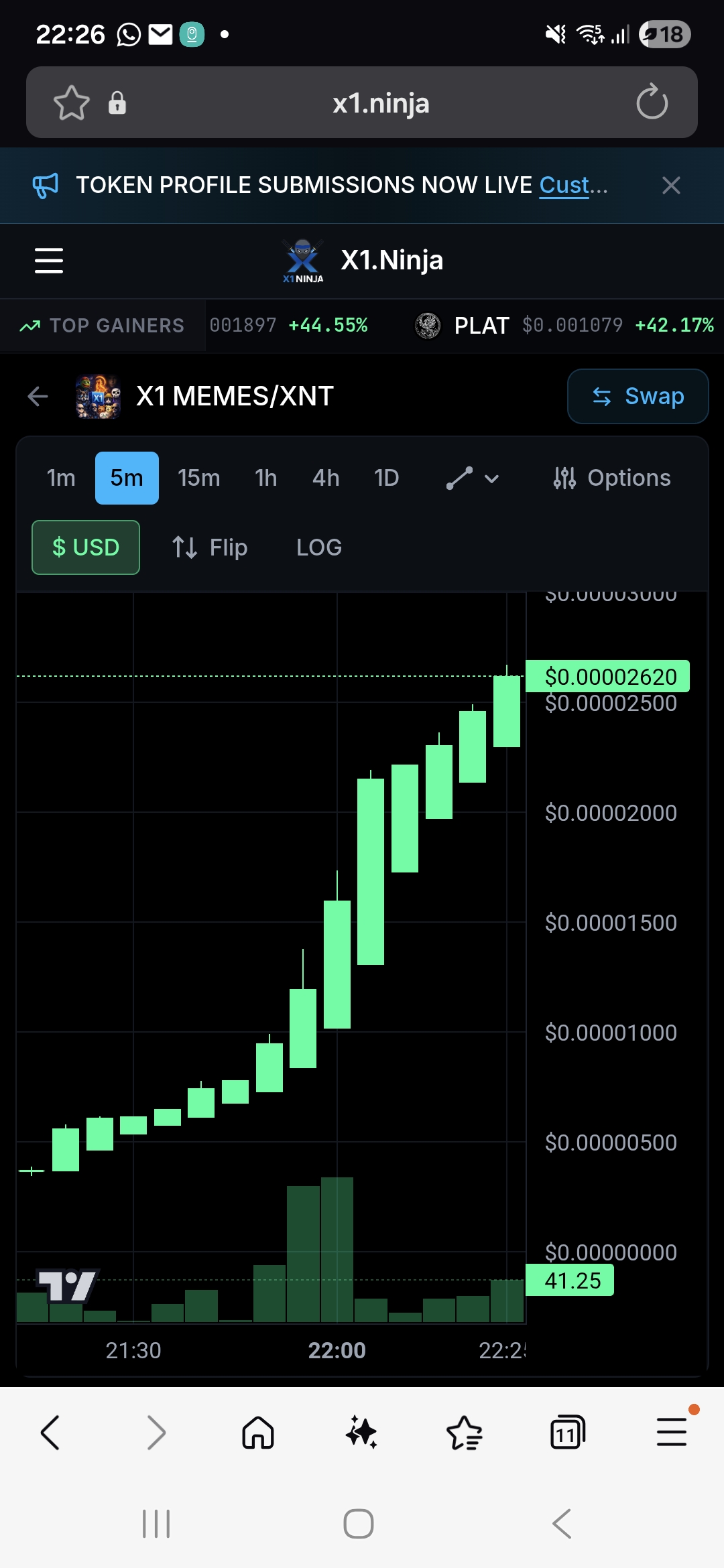The width and height of the screenshot is (724, 1568).
Task: Switch chart to 1m timeframe
Action: pyautogui.click(x=61, y=478)
